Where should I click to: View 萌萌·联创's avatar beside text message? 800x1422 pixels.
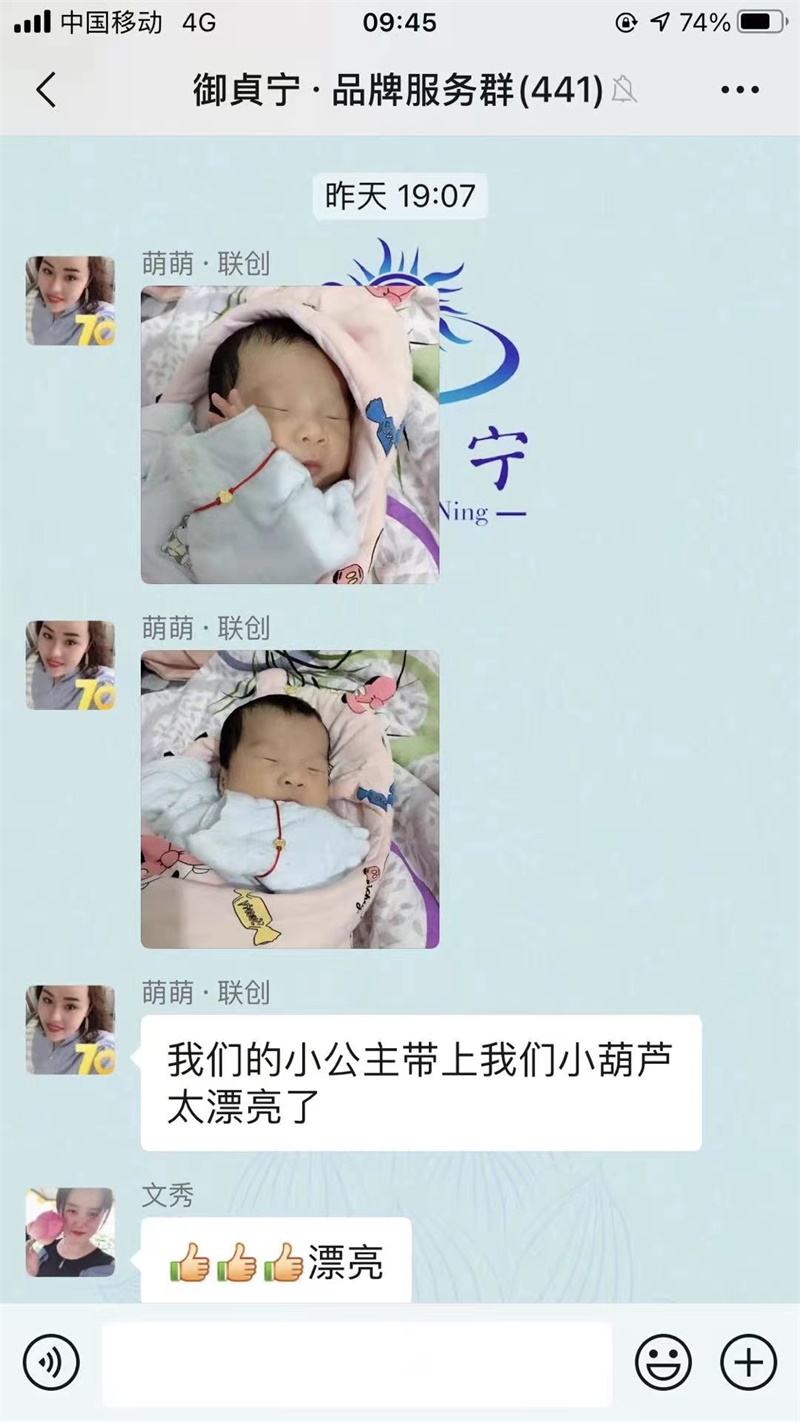click(70, 1030)
